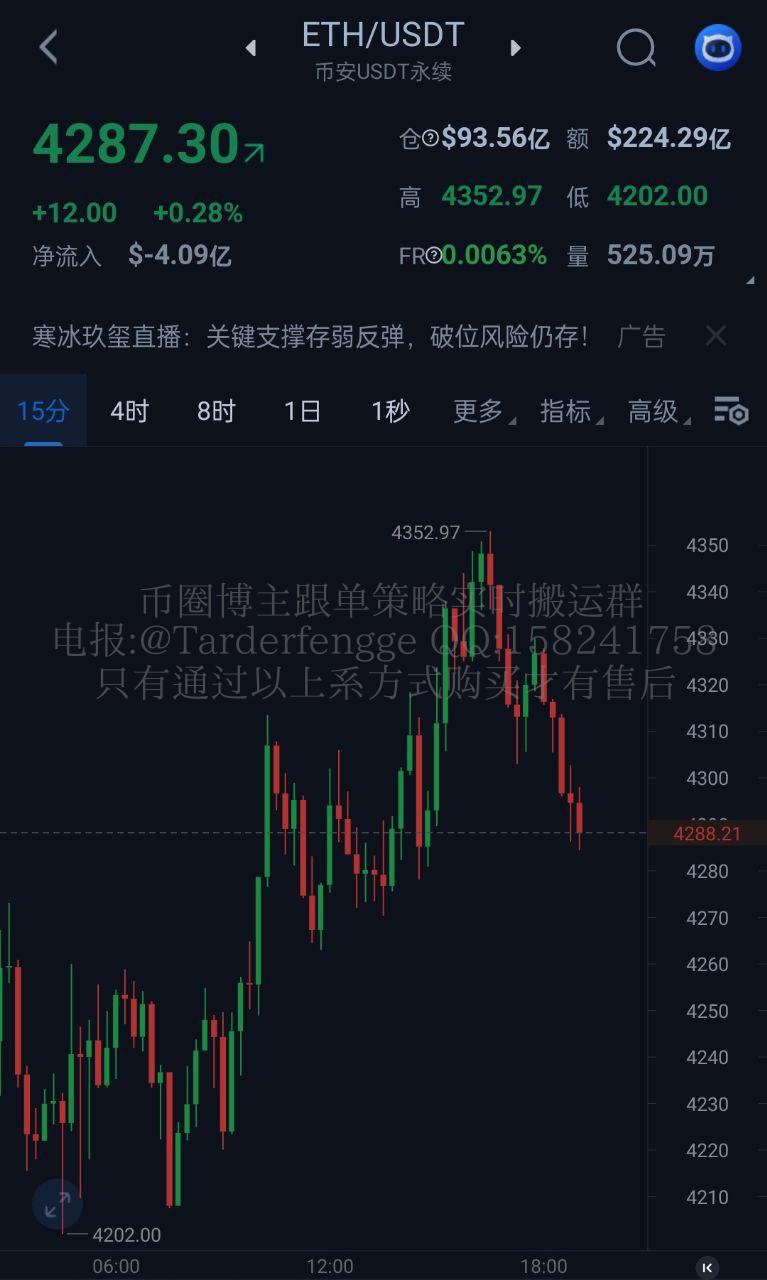Dismiss the ad banner with X
767x1280 pixels.
tap(715, 337)
